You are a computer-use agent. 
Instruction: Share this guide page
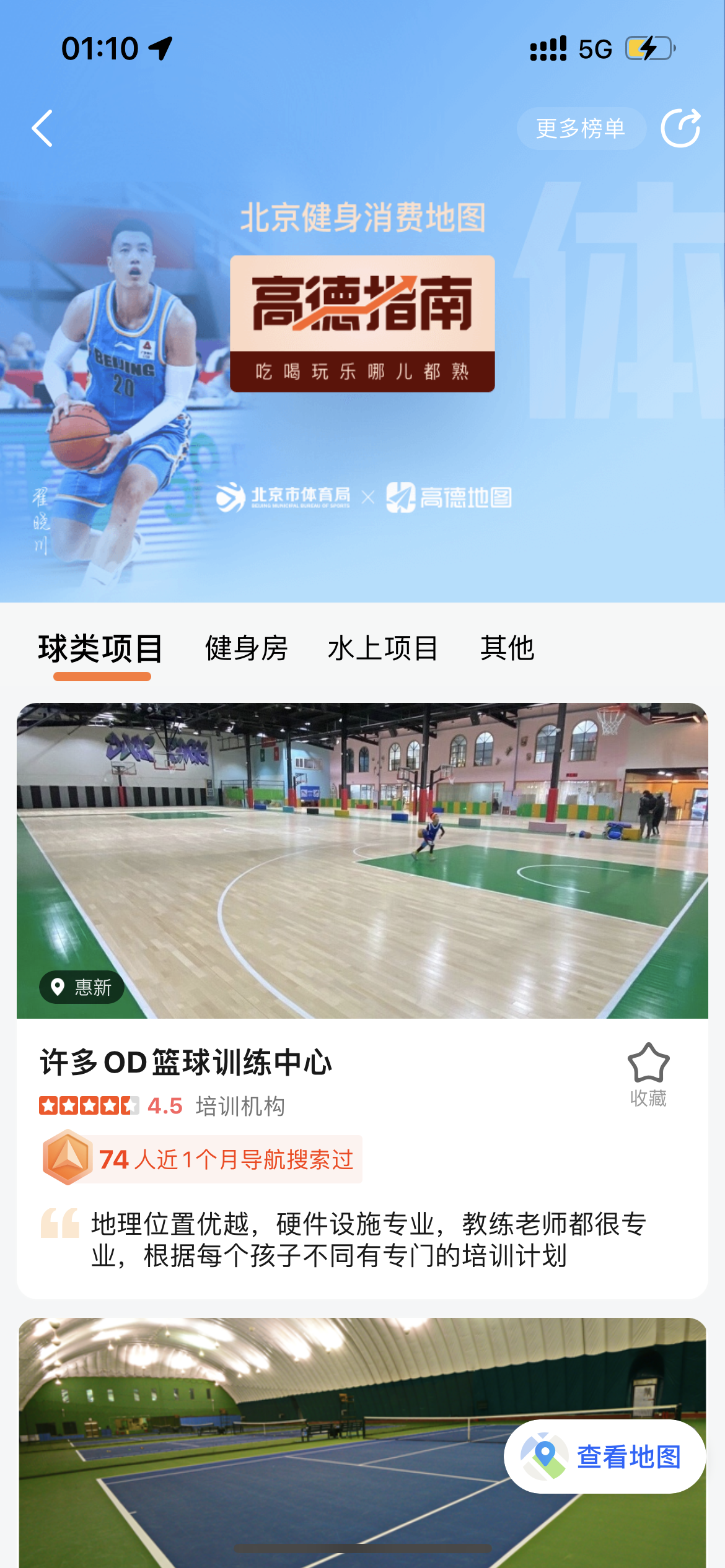click(x=680, y=128)
